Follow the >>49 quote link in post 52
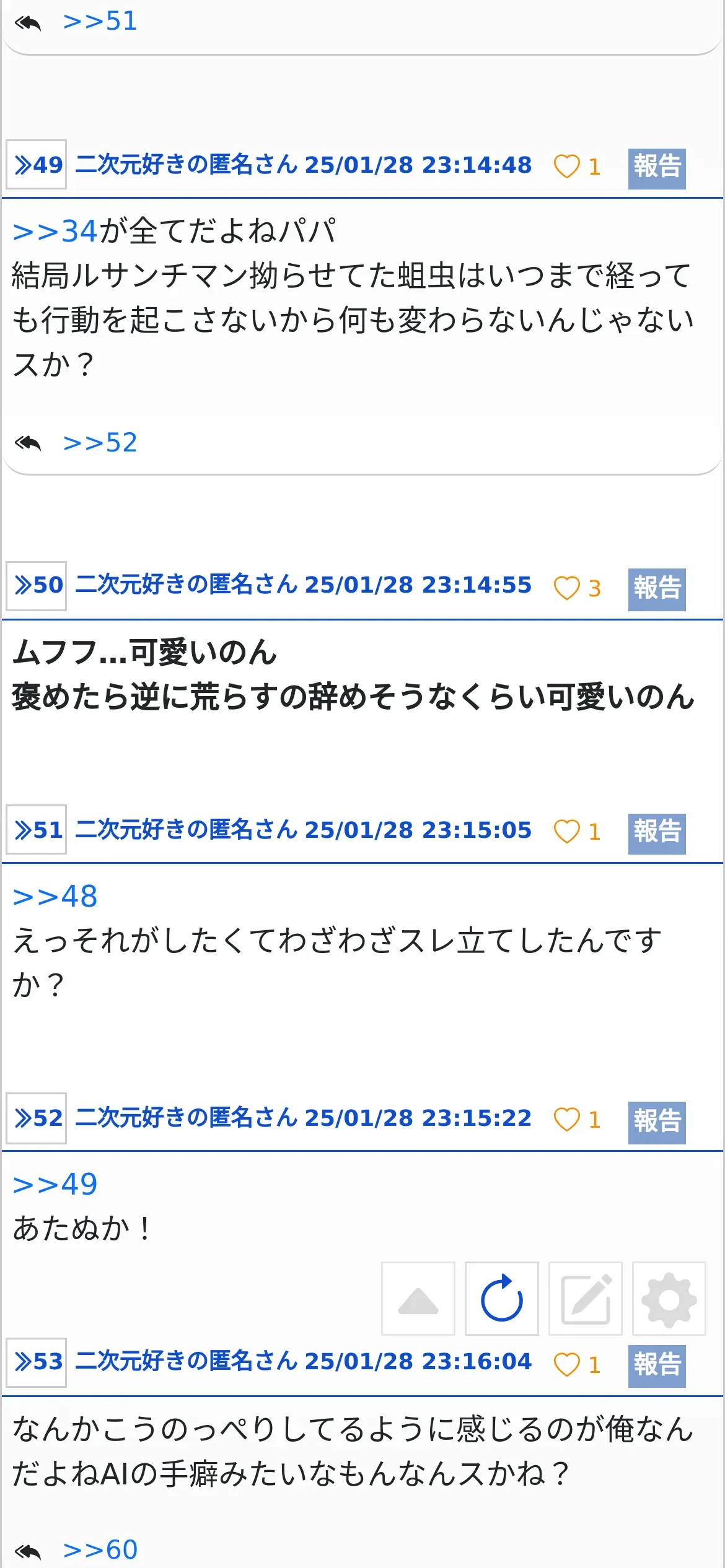725x1568 pixels. coord(55,1184)
